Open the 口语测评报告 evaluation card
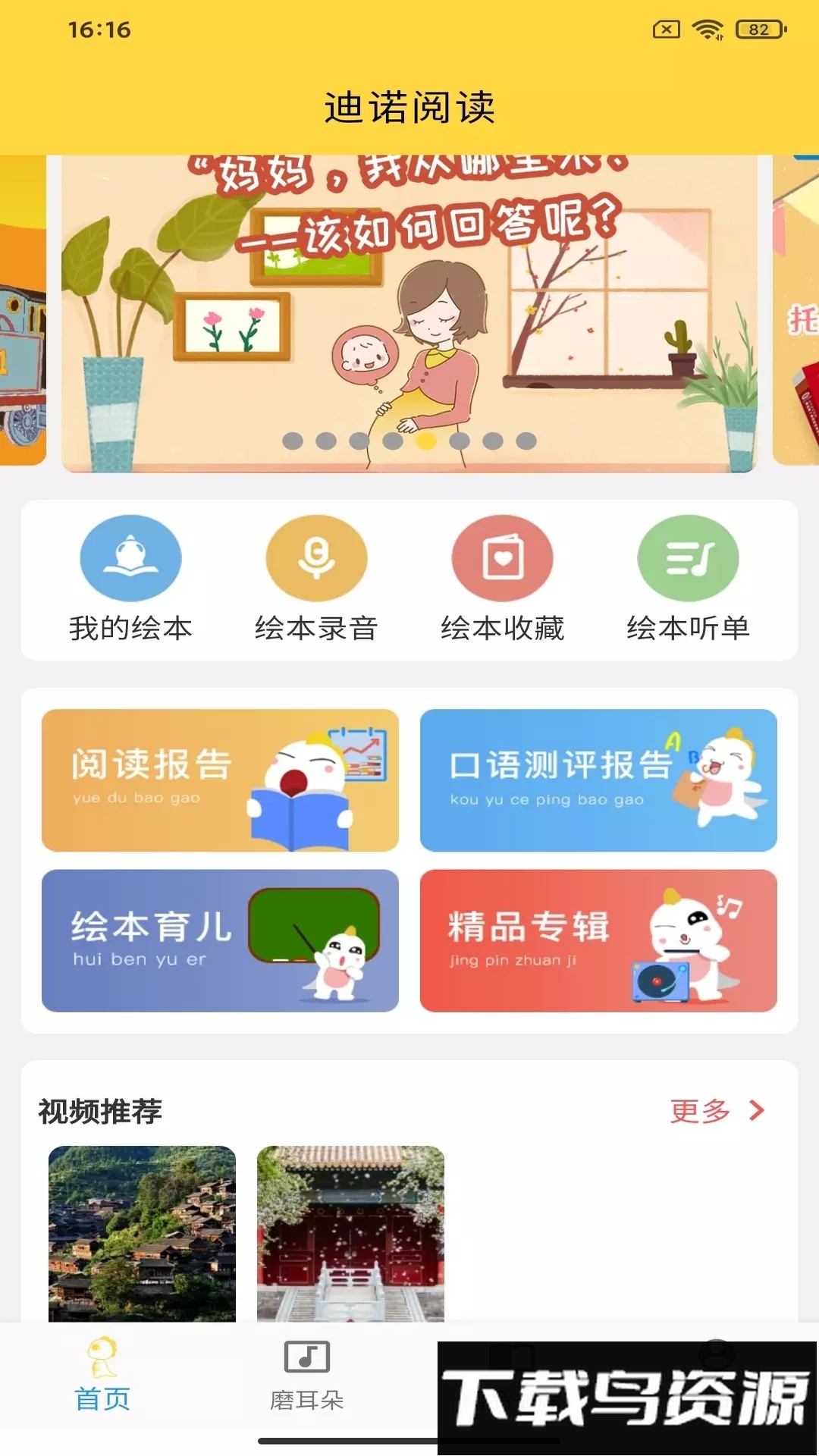The image size is (819, 1456). tap(598, 781)
